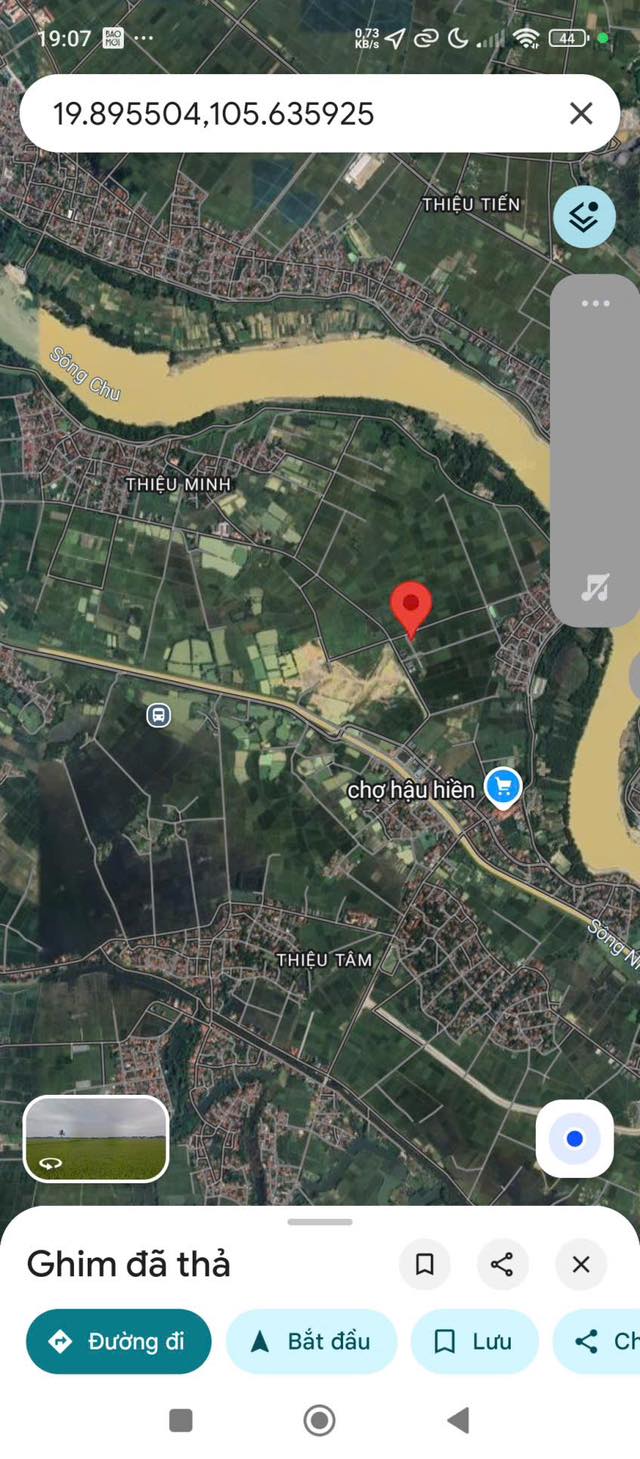The height and width of the screenshot is (1459, 640).
Task: Tap the muted music icon
Action: (595, 588)
